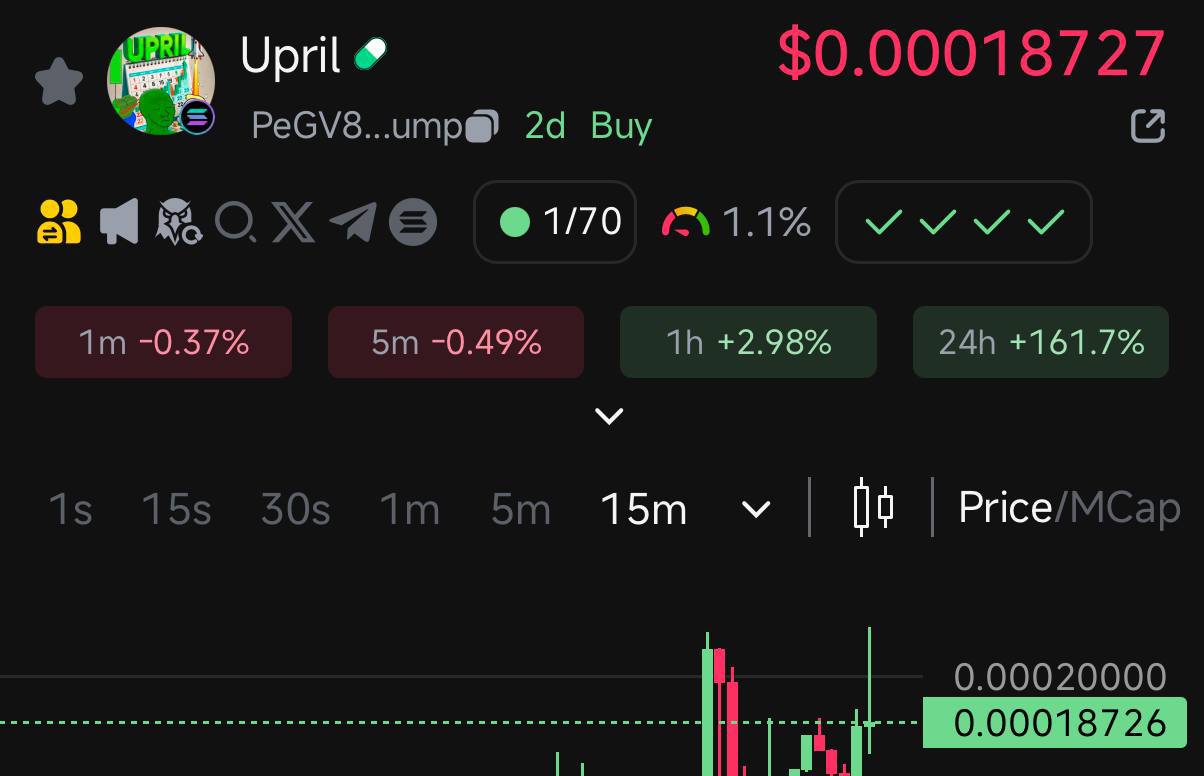The image size is (1204, 776).
Task: Change chart type via candlestick icon
Action: click(x=872, y=508)
